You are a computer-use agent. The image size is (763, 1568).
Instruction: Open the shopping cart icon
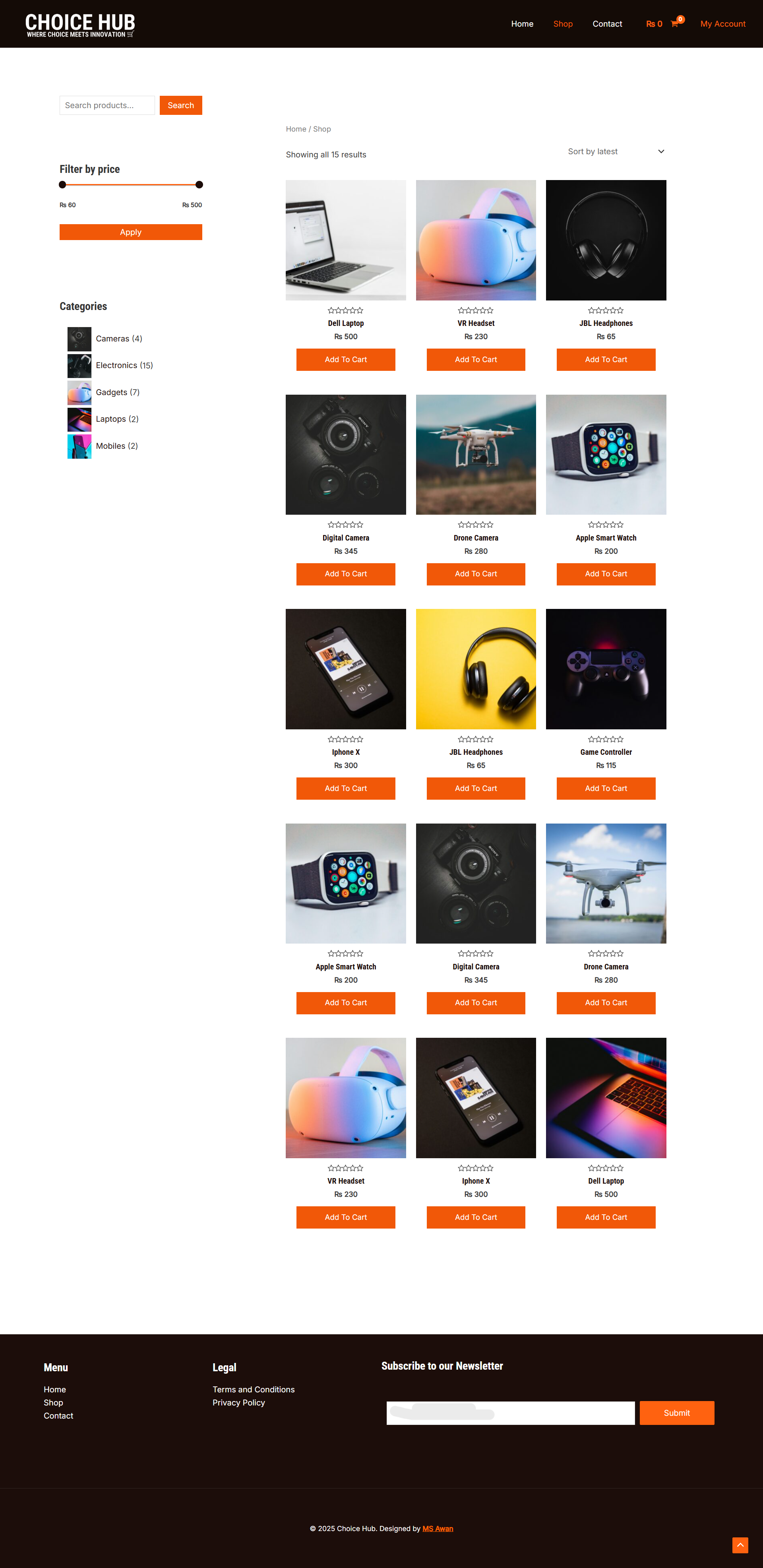tap(674, 24)
